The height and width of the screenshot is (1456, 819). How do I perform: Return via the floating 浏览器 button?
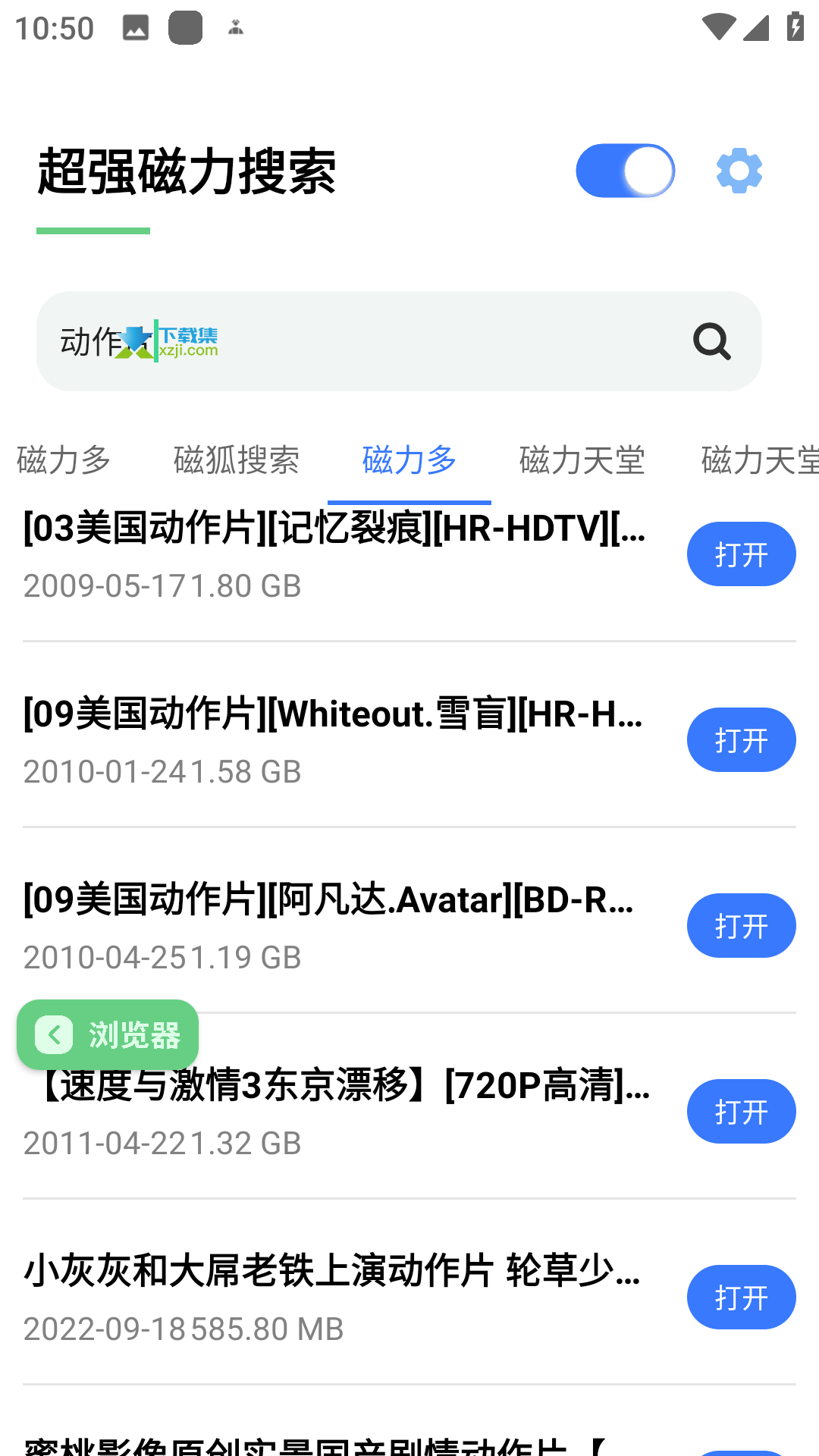coord(108,1034)
